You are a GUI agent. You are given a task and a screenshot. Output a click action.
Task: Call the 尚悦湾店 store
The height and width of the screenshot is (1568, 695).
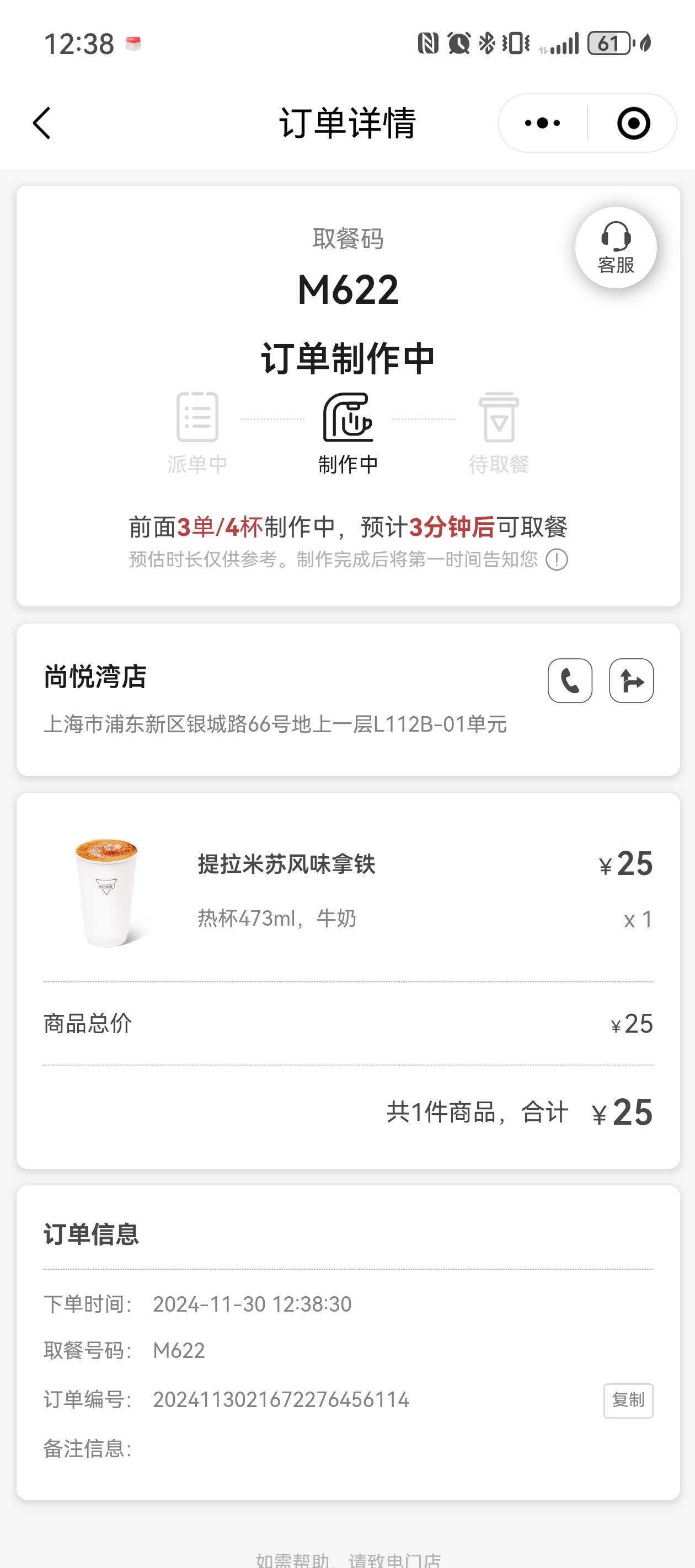pyautogui.click(x=570, y=680)
